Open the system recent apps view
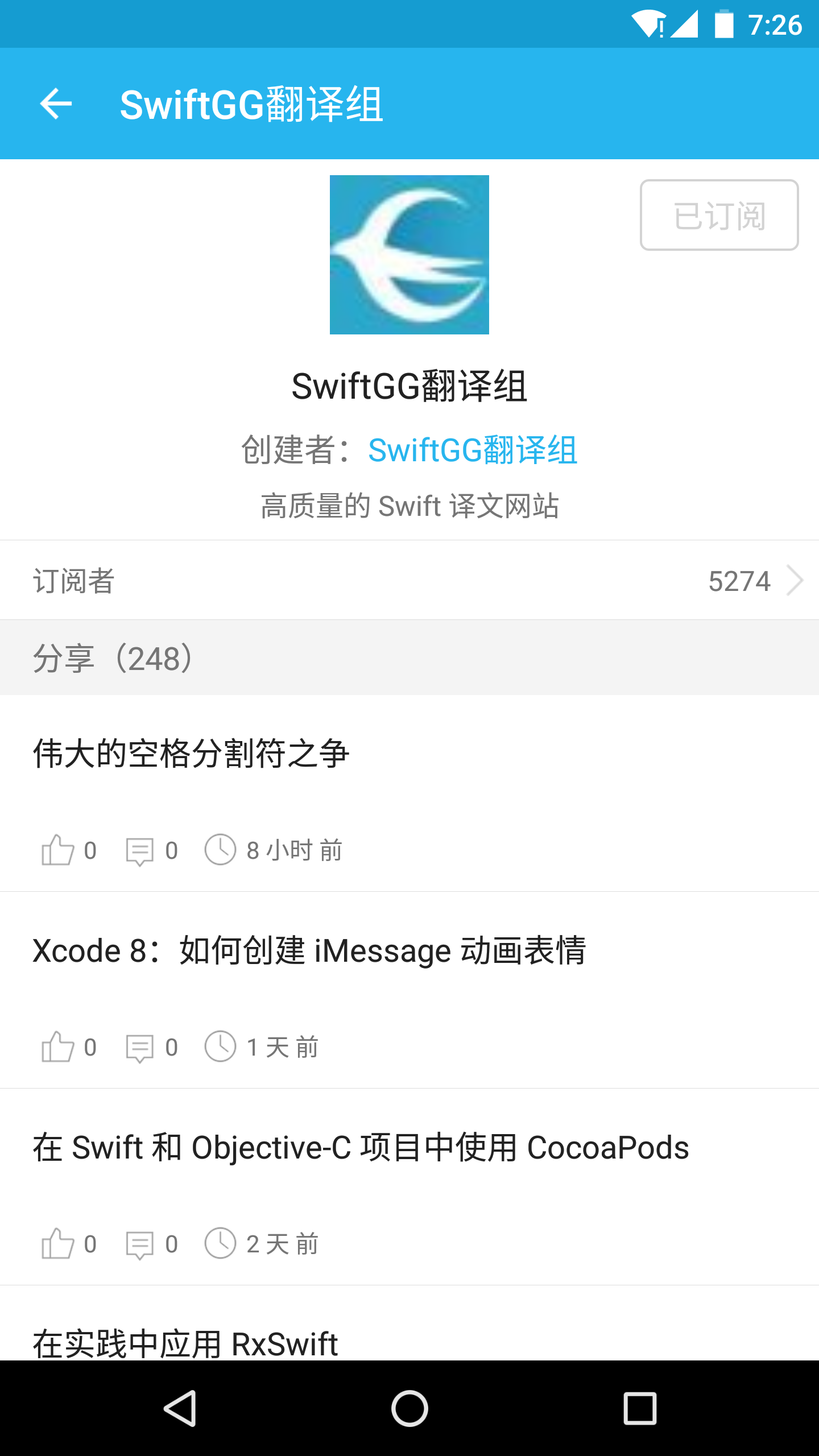 point(640,1408)
